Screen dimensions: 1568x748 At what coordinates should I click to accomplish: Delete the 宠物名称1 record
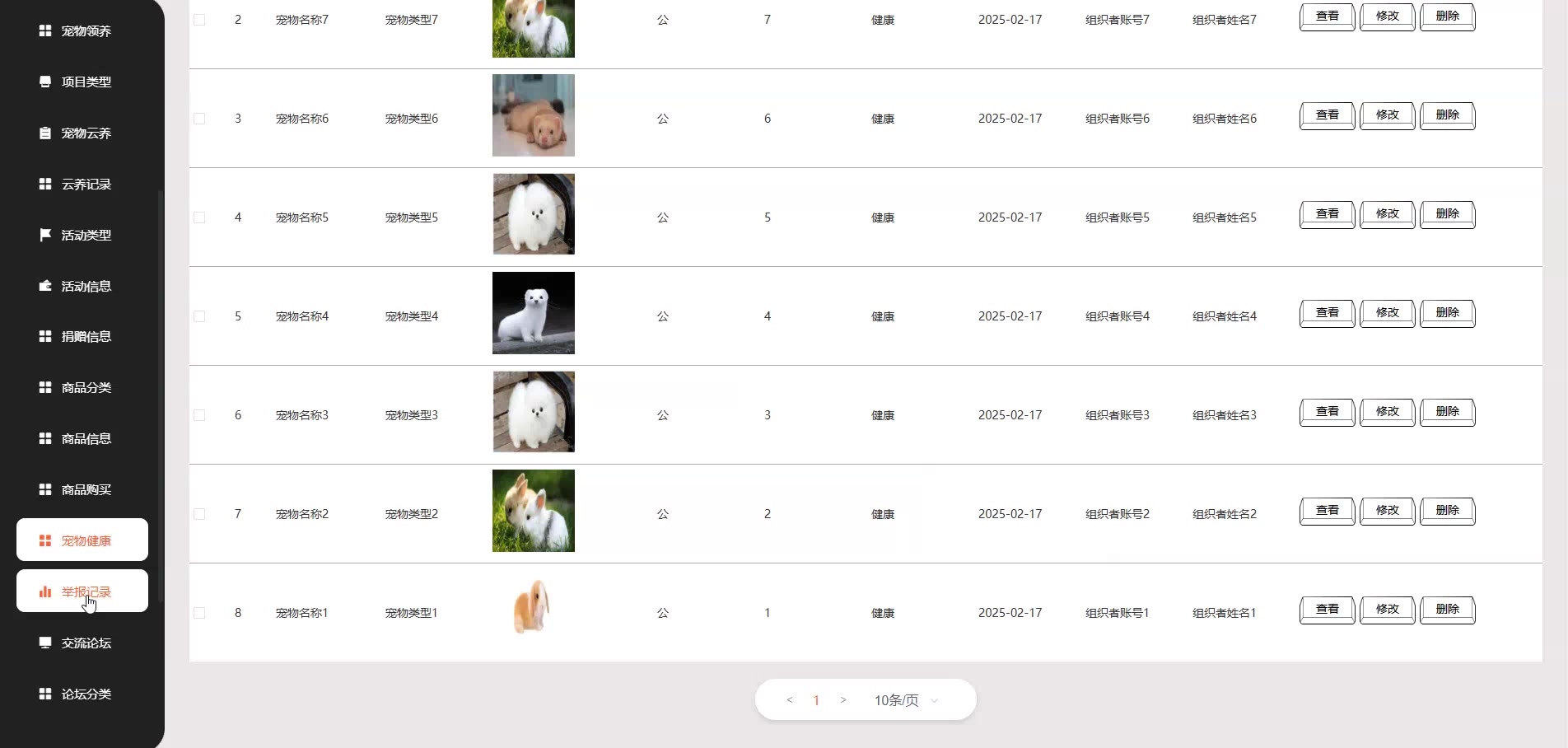coord(1447,610)
